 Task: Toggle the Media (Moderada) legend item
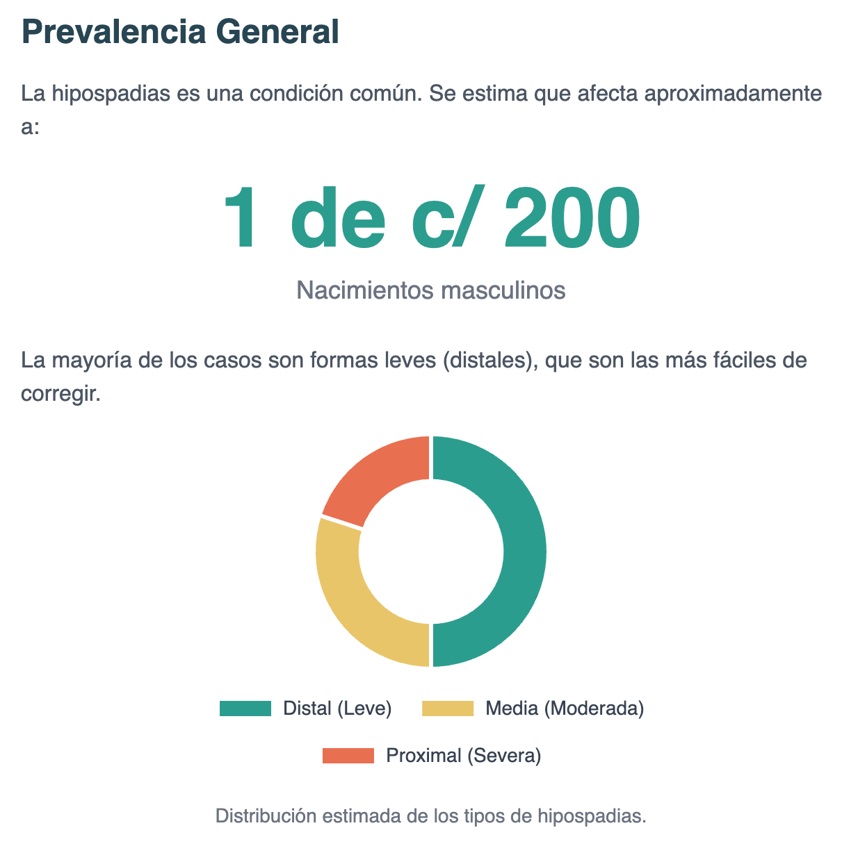click(x=533, y=708)
